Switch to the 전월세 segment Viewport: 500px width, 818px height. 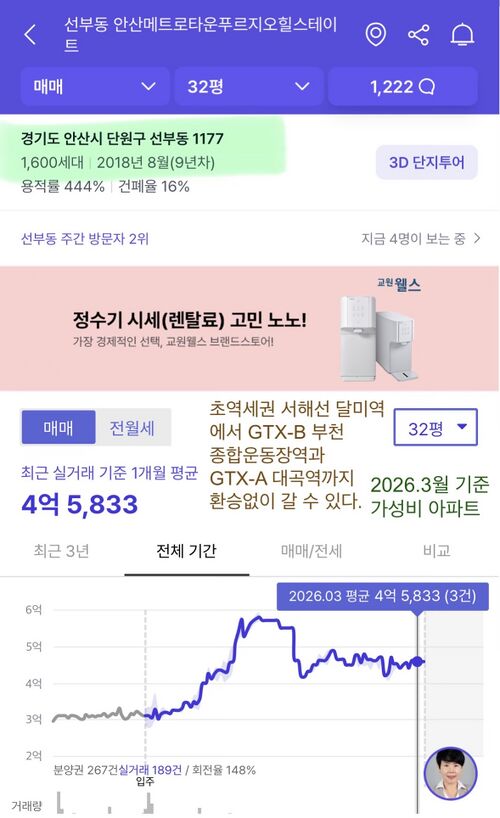tap(133, 428)
